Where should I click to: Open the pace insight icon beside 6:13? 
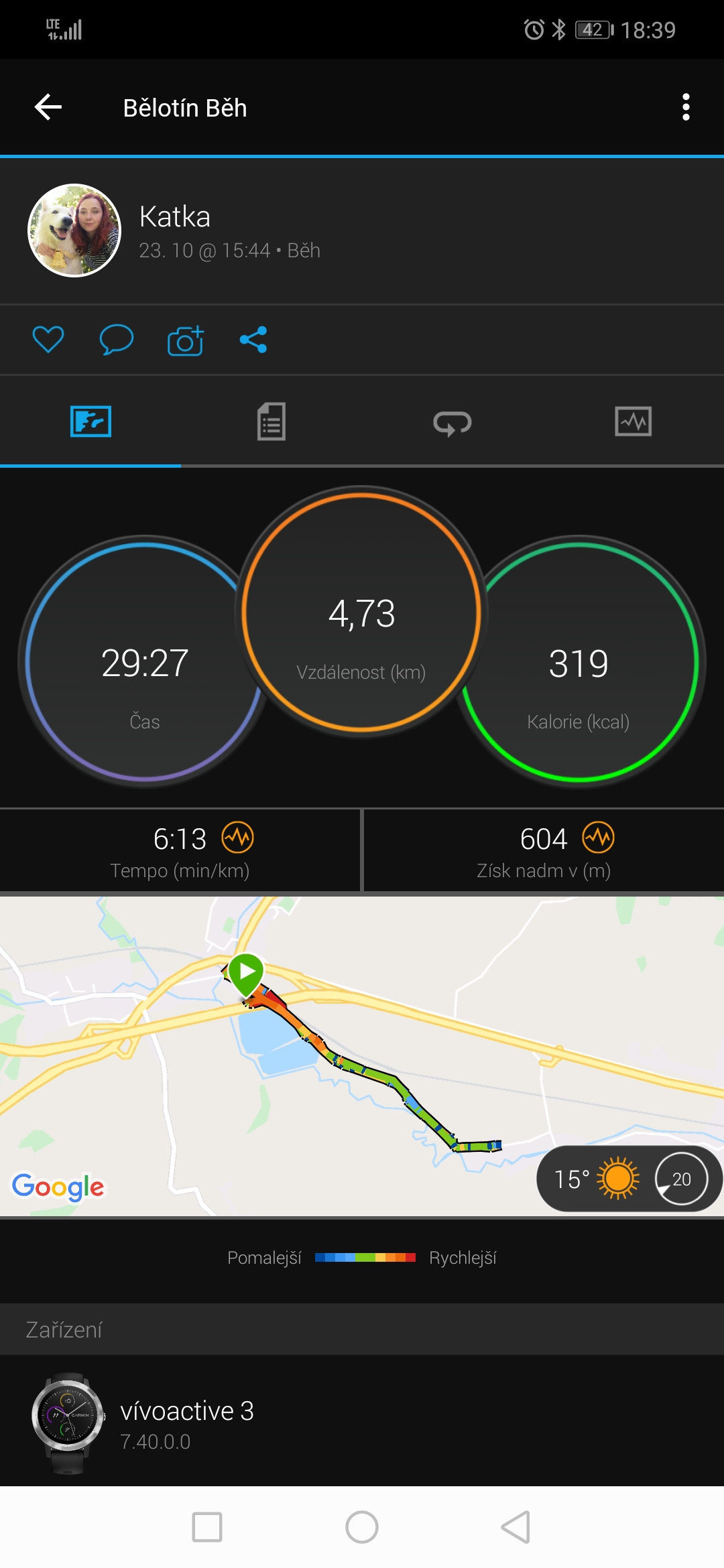click(x=238, y=838)
